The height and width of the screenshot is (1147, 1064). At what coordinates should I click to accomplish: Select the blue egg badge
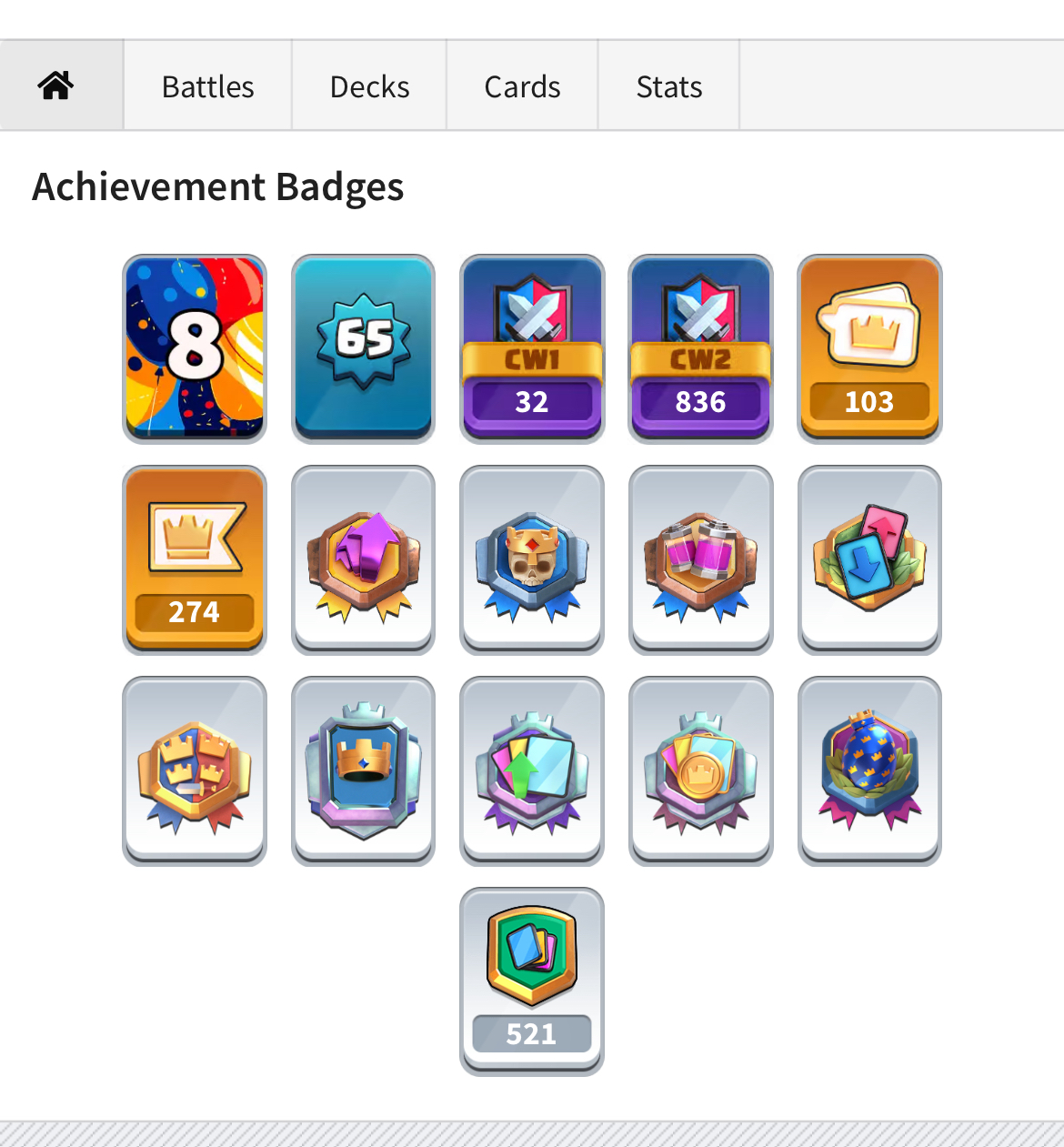pyautogui.click(x=869, y=770)
